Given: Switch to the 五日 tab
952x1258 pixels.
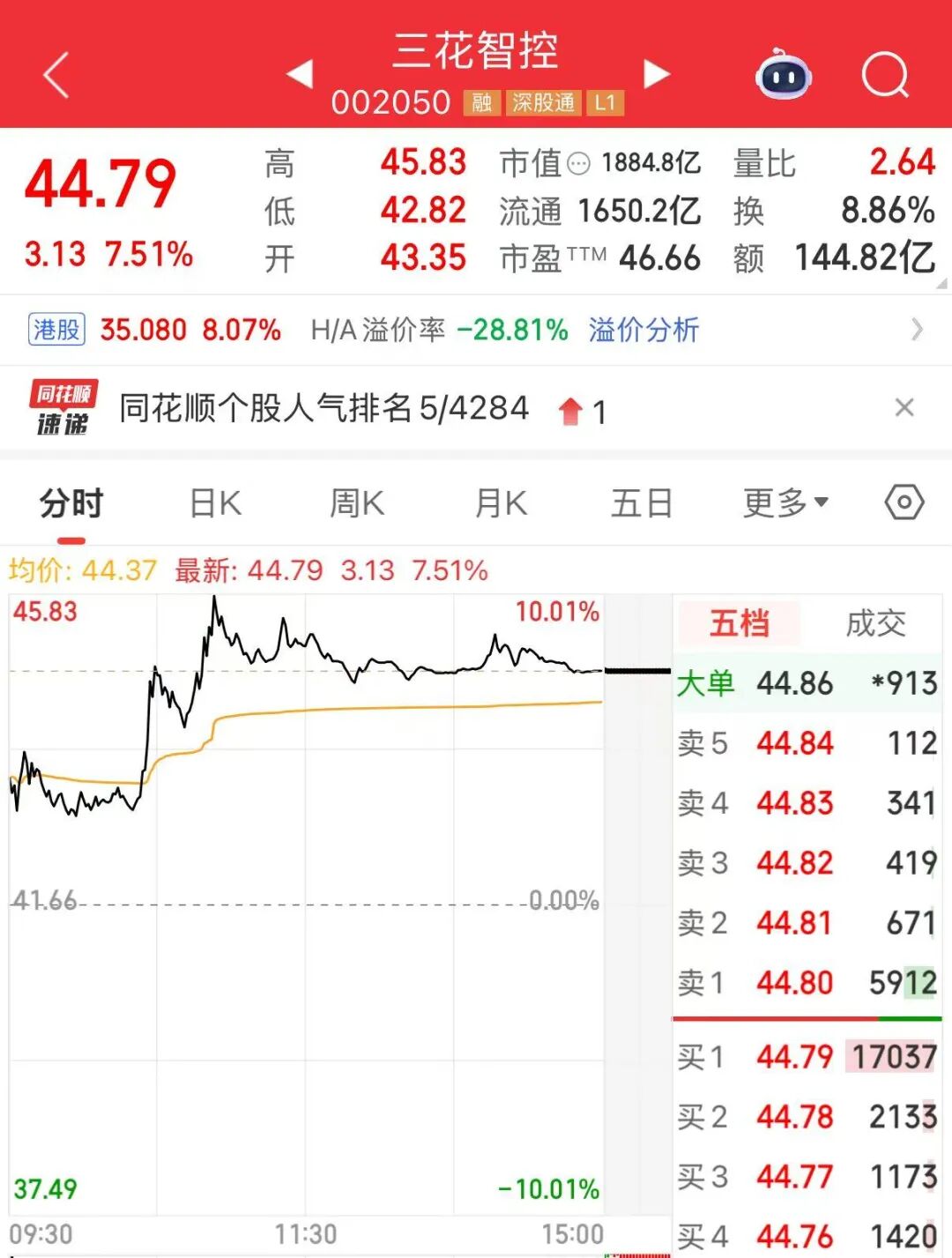Looking at the screenshot, I should coord(642,504).
